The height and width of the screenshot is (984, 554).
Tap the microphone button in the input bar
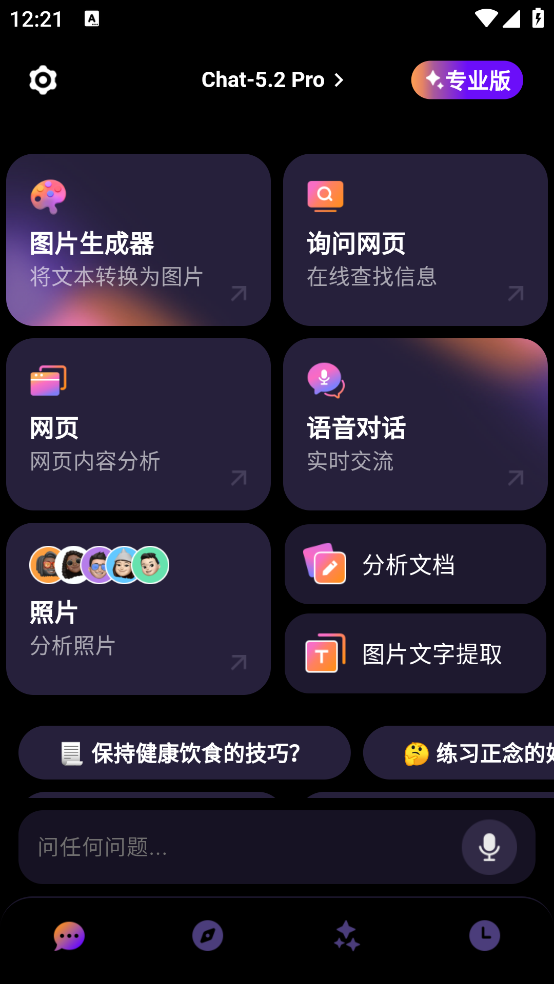coord(489,847)
